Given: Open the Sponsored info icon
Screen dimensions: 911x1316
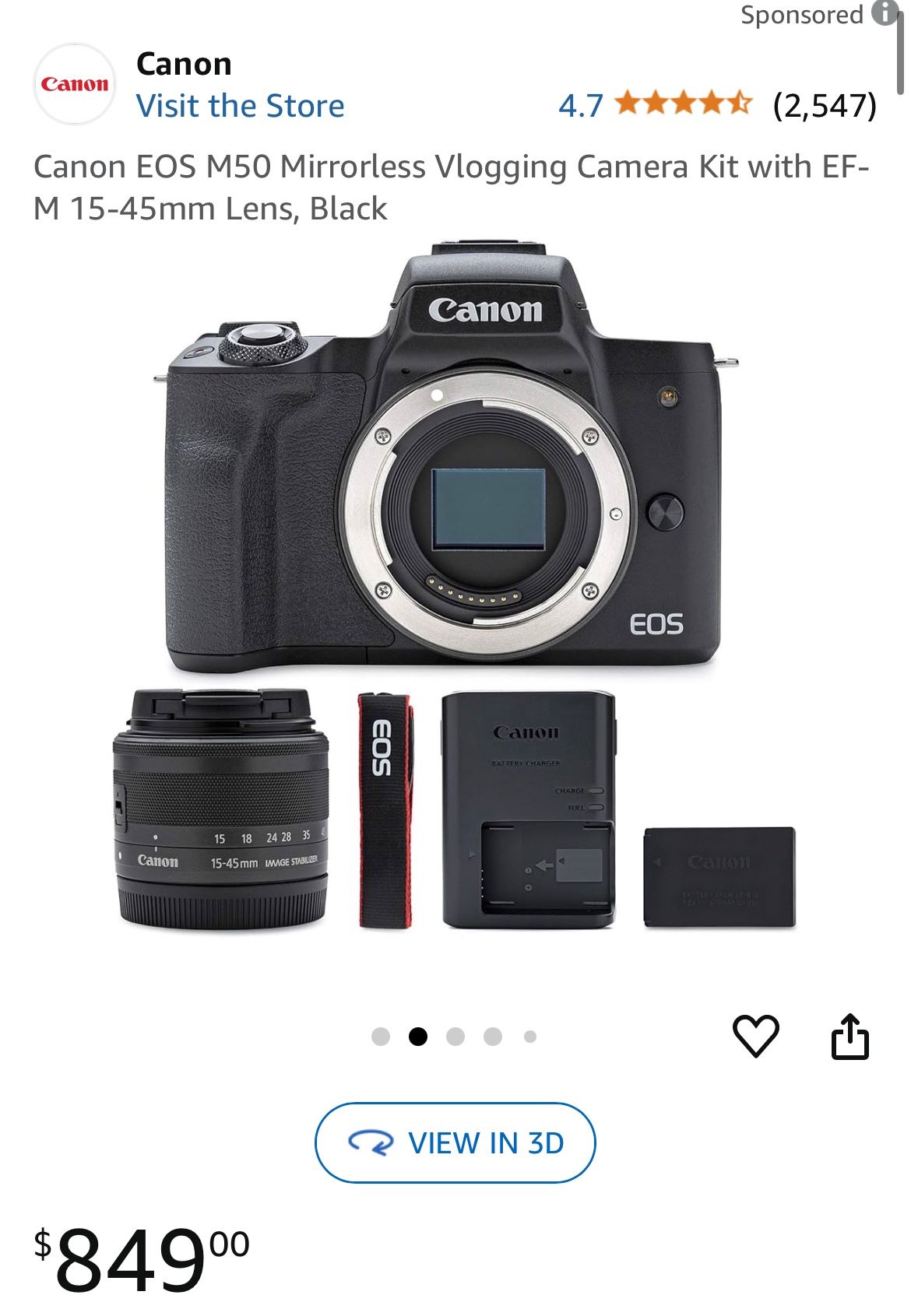Looking at the screenshot, I should pyautogui.click(x=884, y=14).
